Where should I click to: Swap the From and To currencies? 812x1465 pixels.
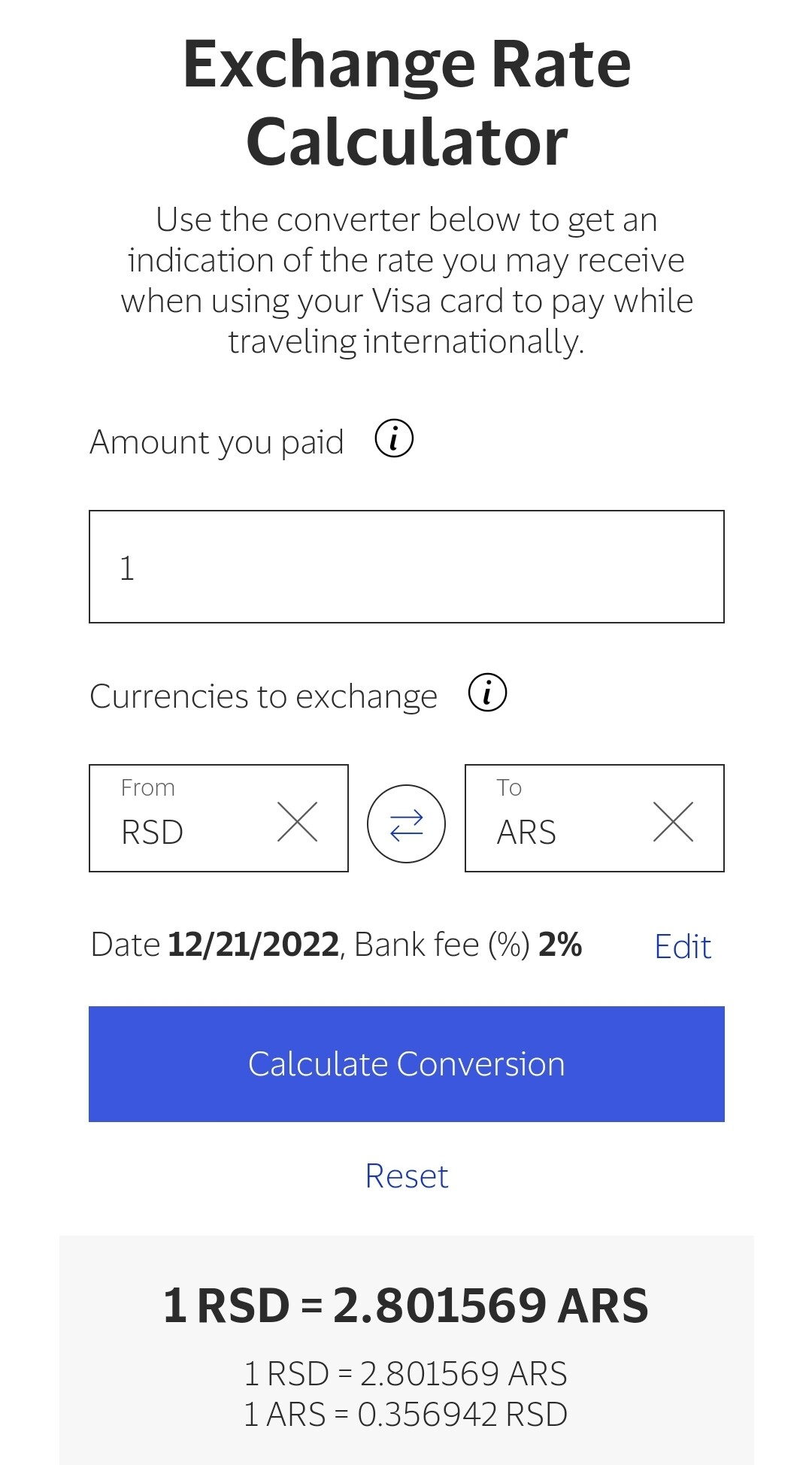tap(407, 824)
